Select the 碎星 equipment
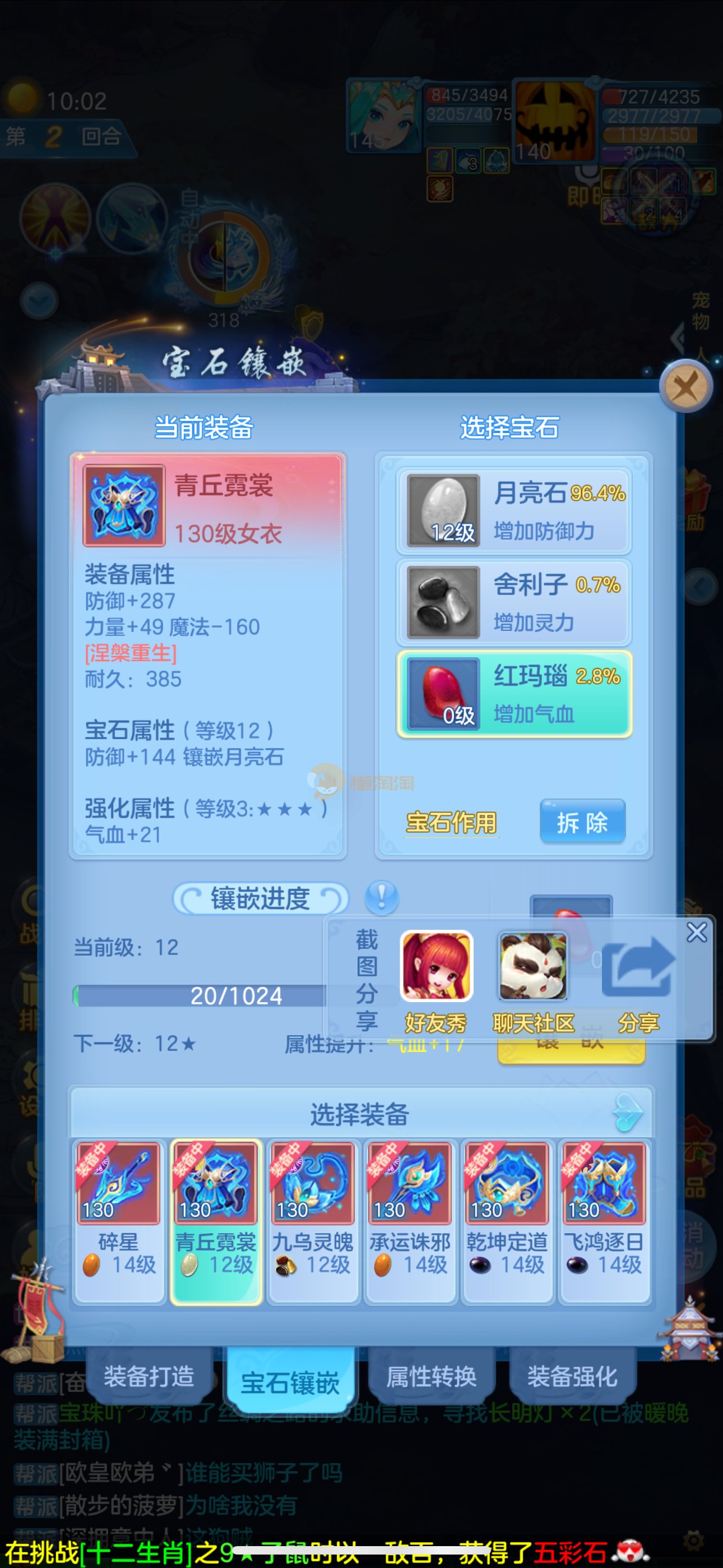Viewport: 723px width, 1568px height. coord(119,1221)
